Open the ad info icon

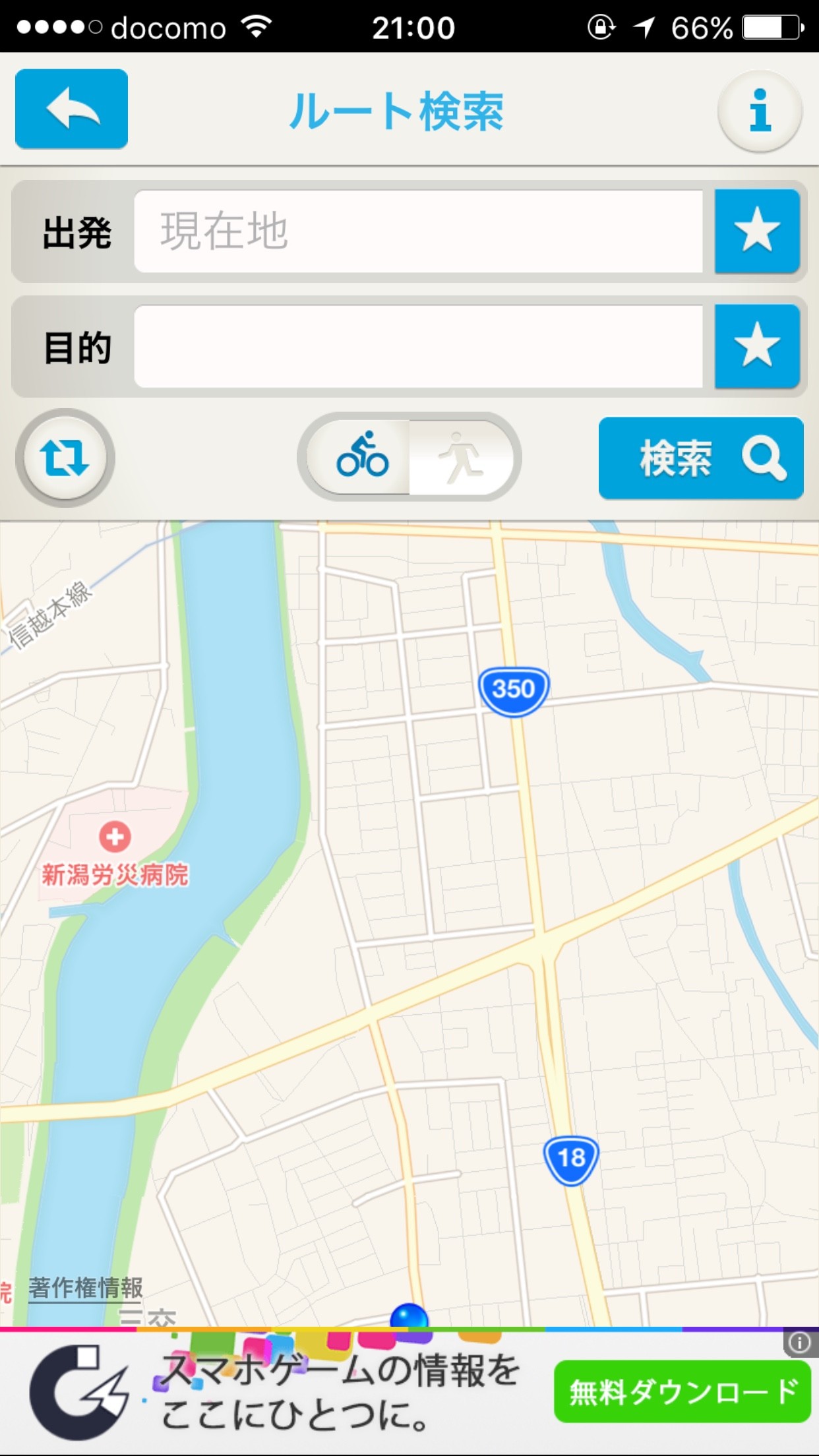tap(800, 1343)
